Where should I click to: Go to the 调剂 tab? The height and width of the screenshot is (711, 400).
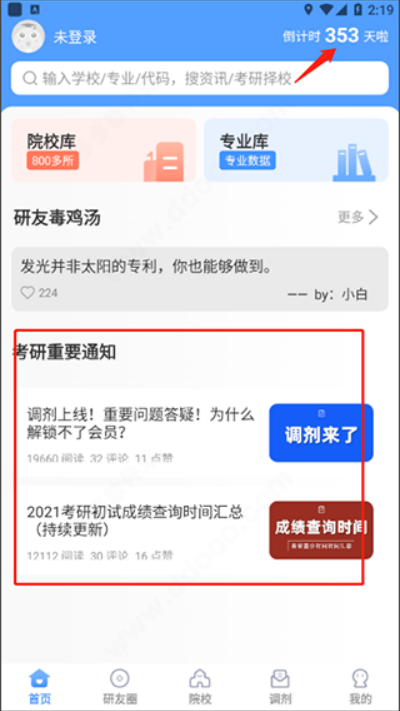point(280,686)
